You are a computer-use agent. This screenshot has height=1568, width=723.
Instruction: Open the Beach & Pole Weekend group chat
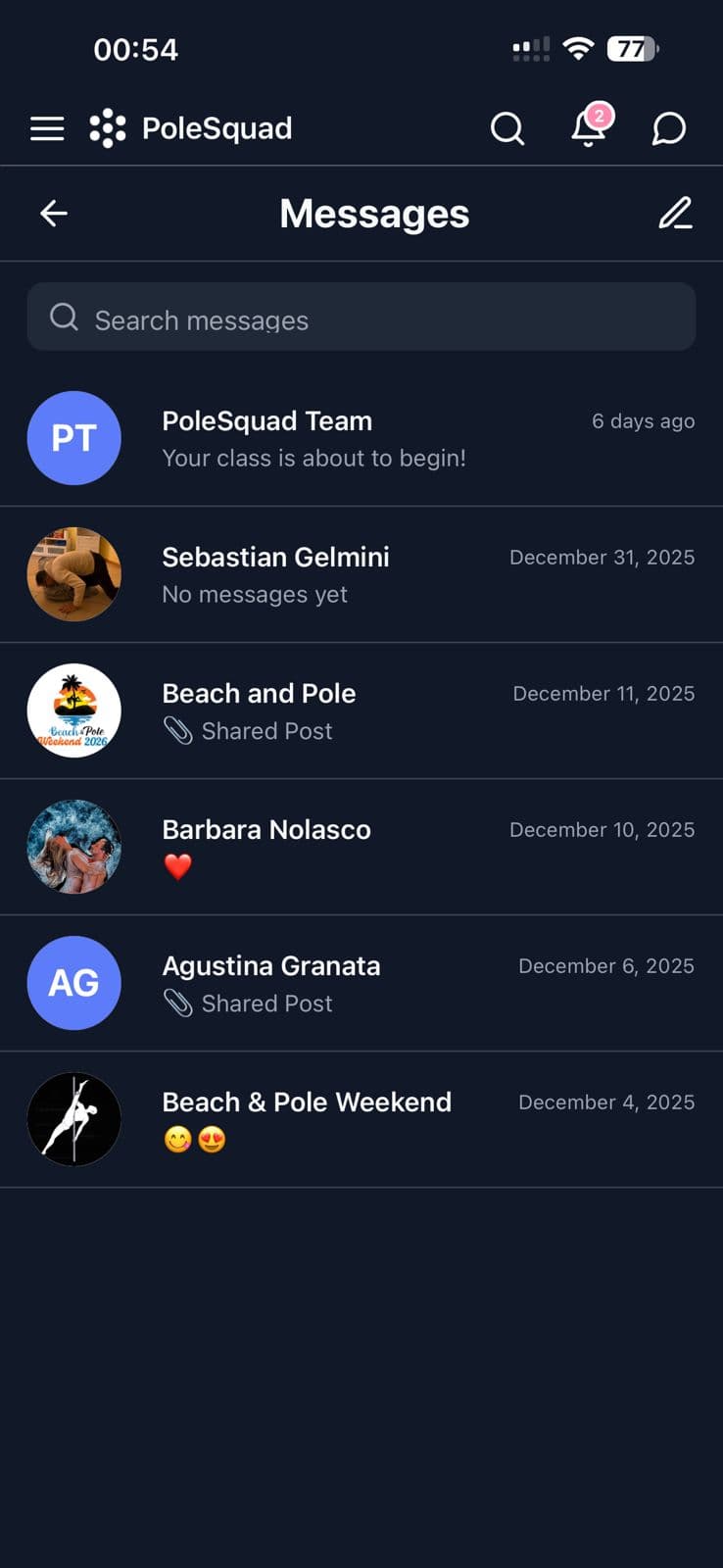[361, 1119]
